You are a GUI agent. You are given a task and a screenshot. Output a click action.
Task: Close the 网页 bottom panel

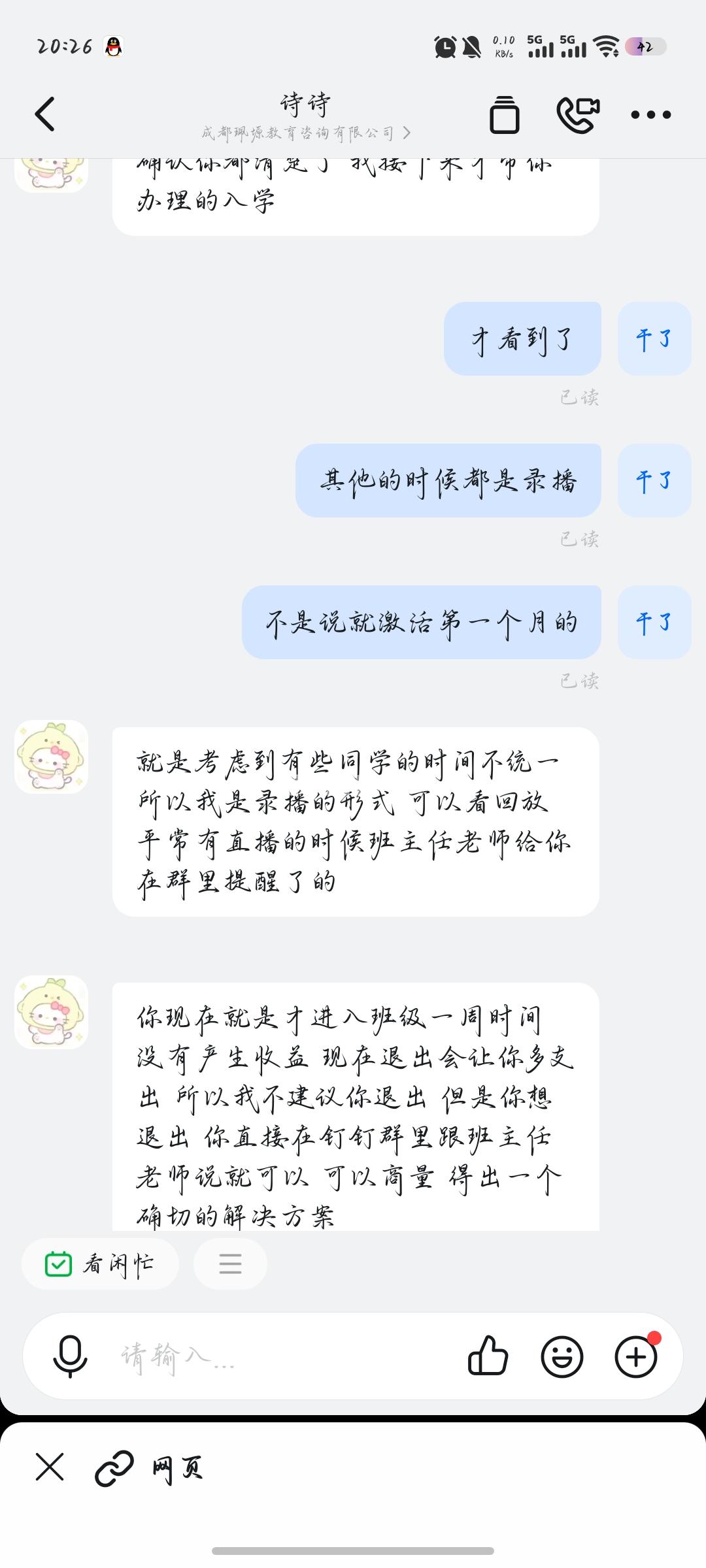[x=50, y=1467]
